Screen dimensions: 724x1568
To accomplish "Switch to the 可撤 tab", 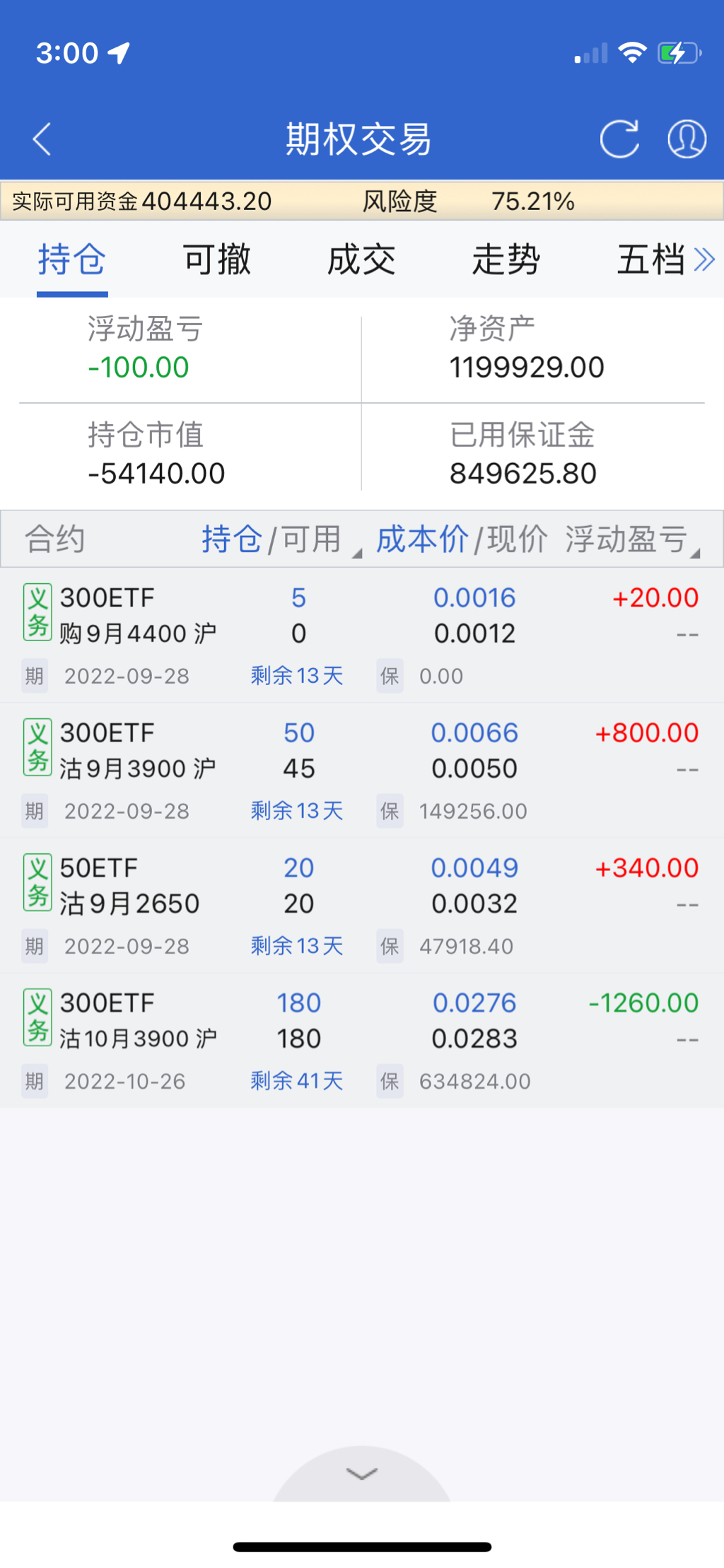I will [x=217, y=259].
